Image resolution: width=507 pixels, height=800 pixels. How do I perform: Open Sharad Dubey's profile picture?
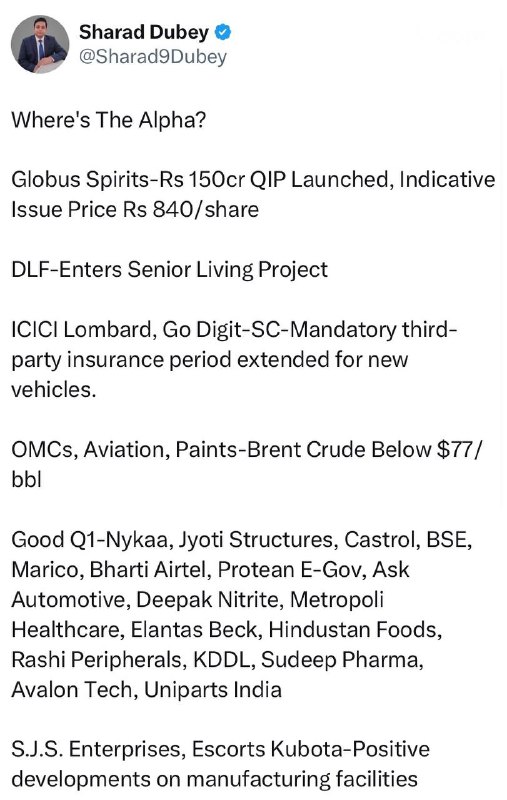click(x=40, y=44)
